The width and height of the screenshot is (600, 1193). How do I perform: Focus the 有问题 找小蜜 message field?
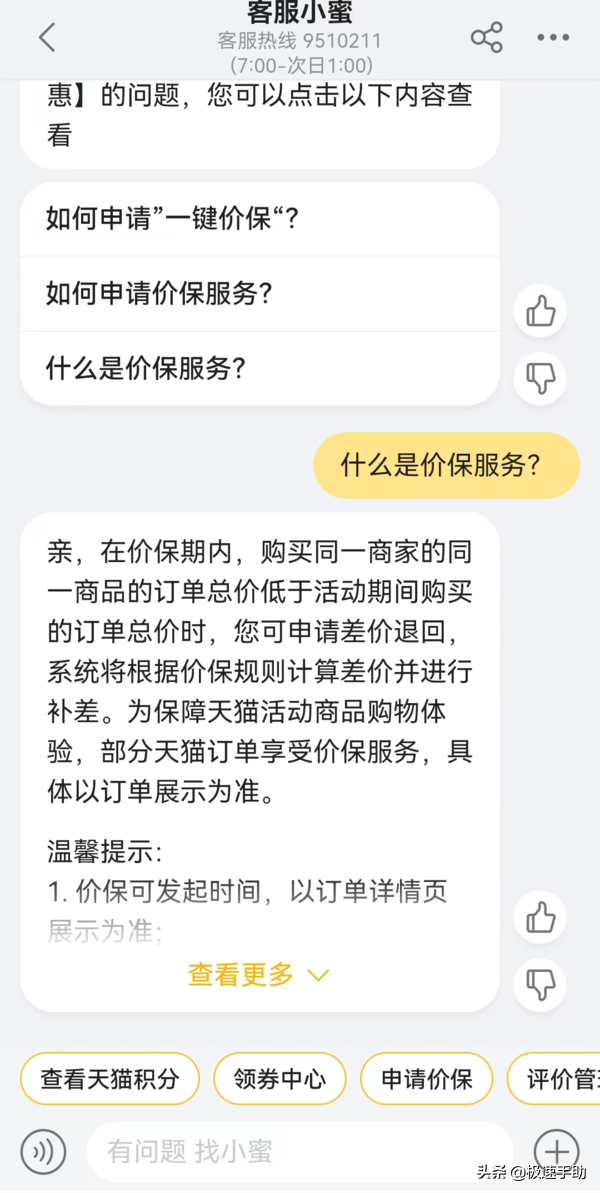coord(298,1151)
